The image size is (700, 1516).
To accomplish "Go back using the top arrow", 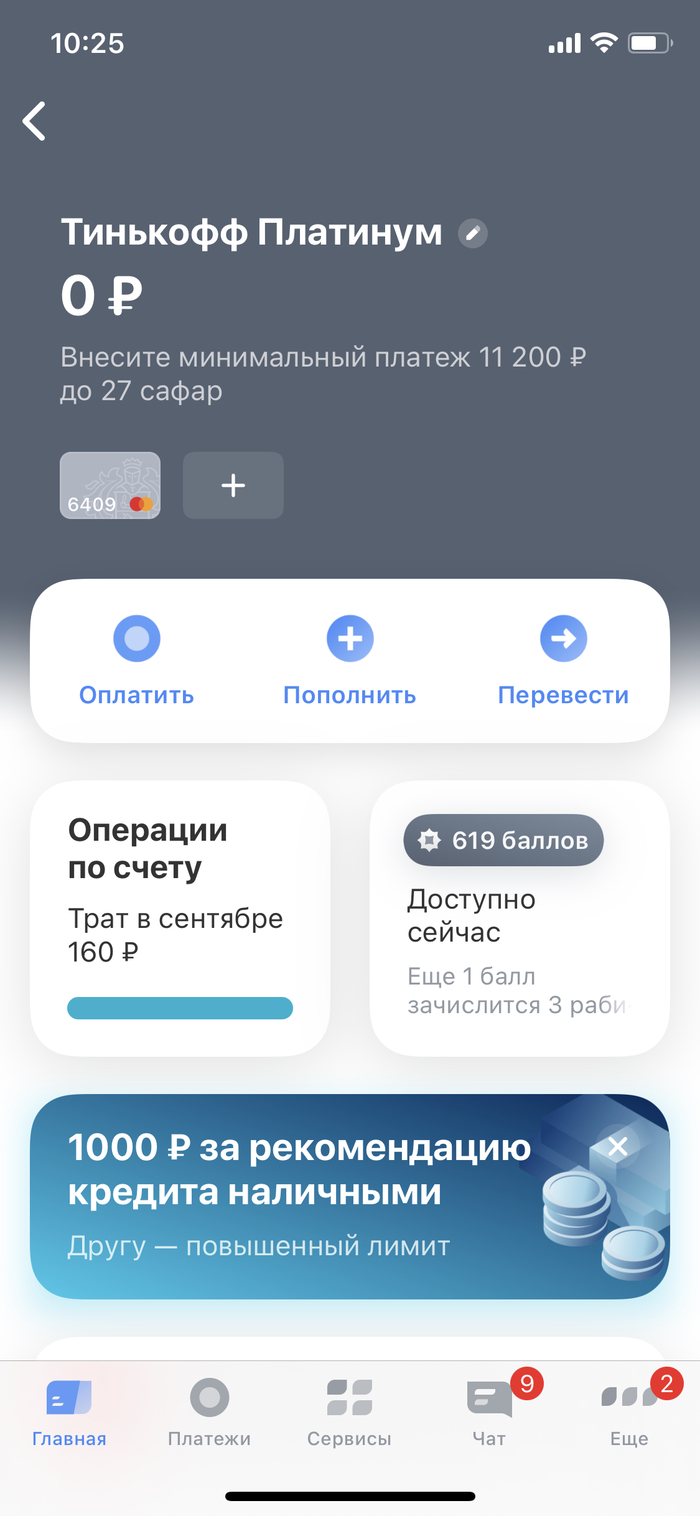I will tap(35, 121).
